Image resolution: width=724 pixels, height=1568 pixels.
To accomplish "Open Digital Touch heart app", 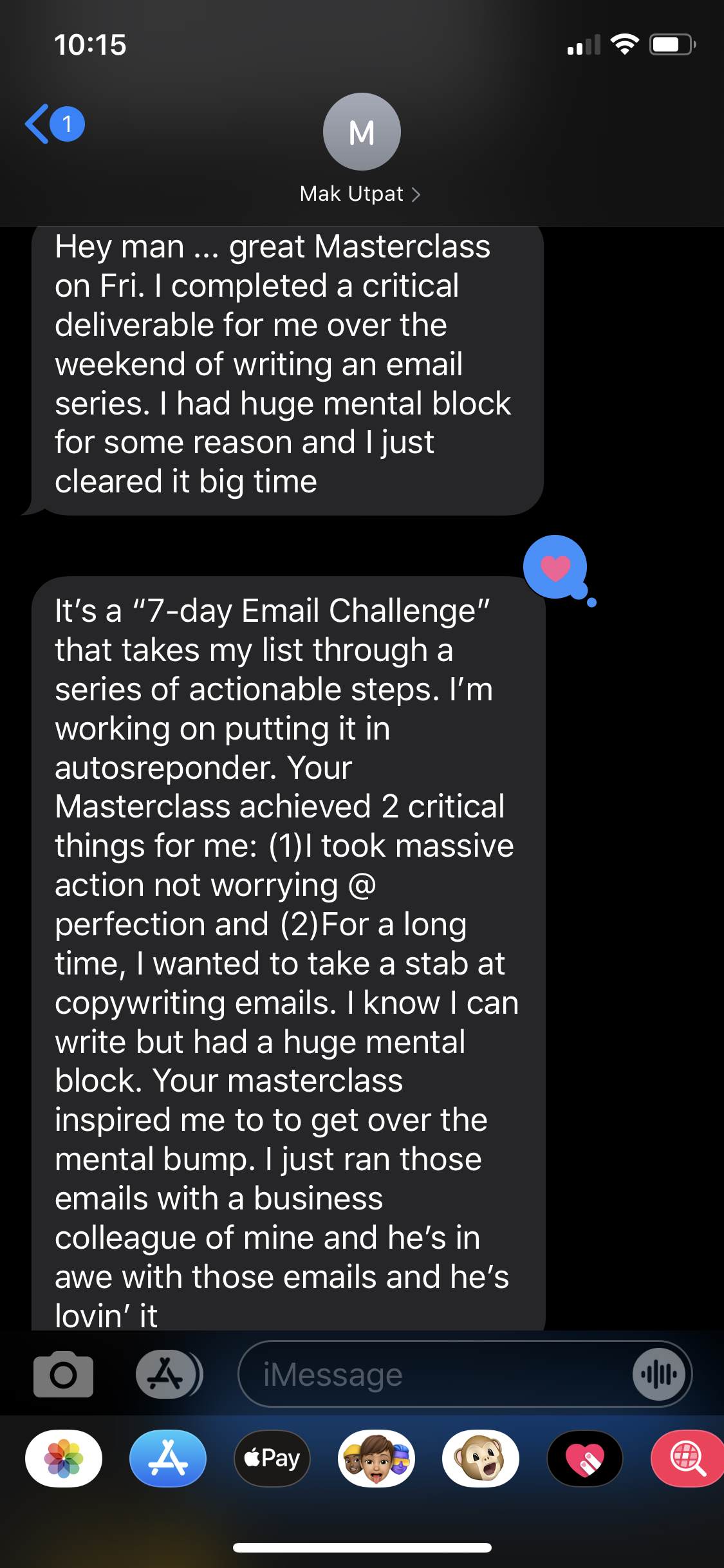I will [x=585, y=1458].
